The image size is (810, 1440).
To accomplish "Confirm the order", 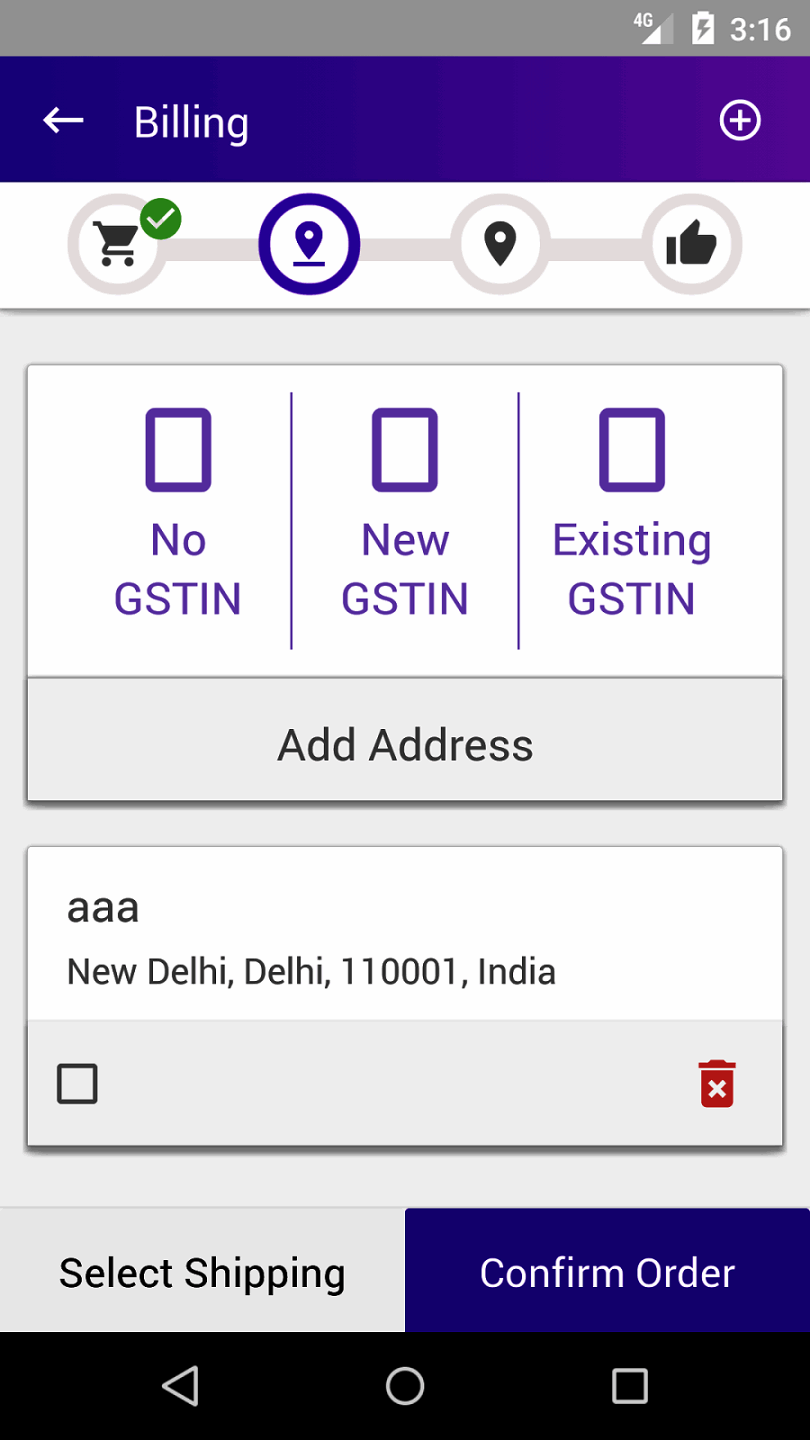I will tap(607, 1272).
